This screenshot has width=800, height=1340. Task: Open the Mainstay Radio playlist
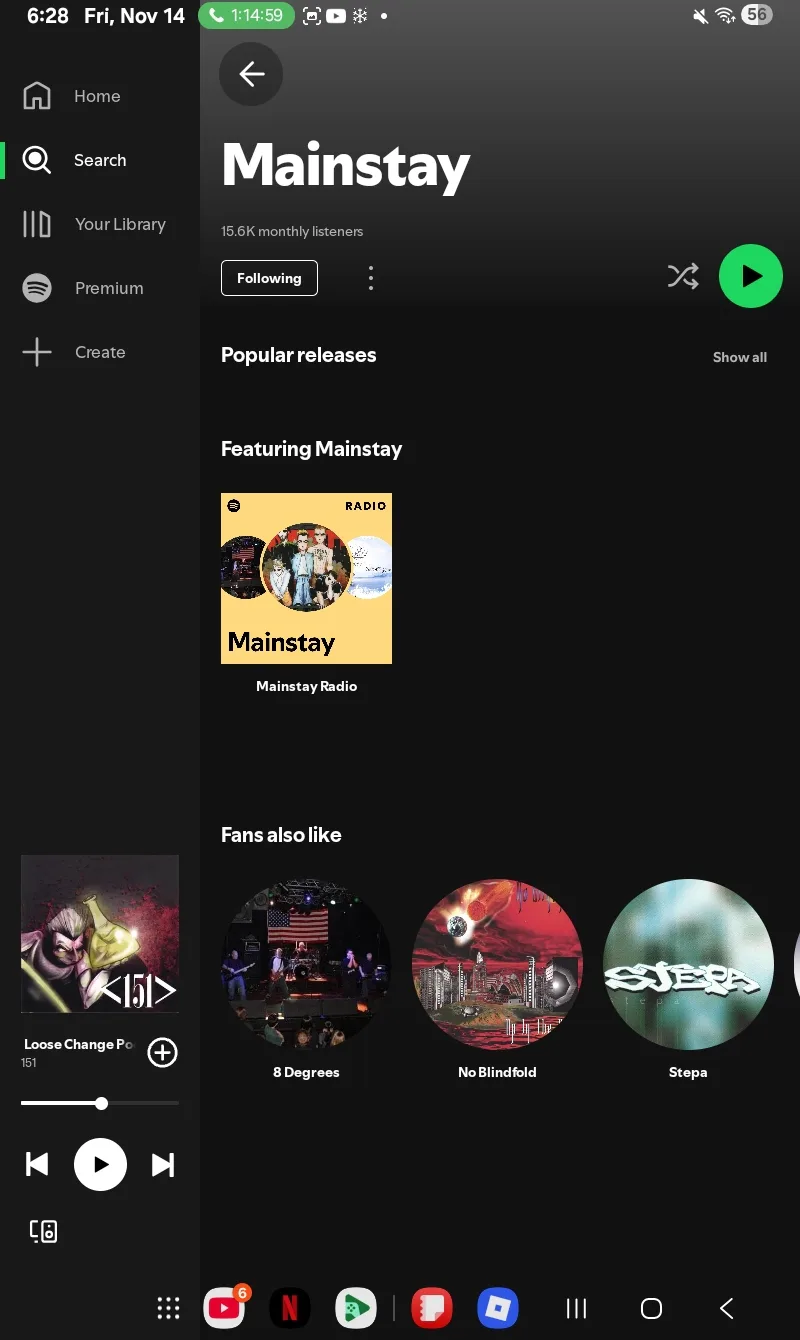306,578
